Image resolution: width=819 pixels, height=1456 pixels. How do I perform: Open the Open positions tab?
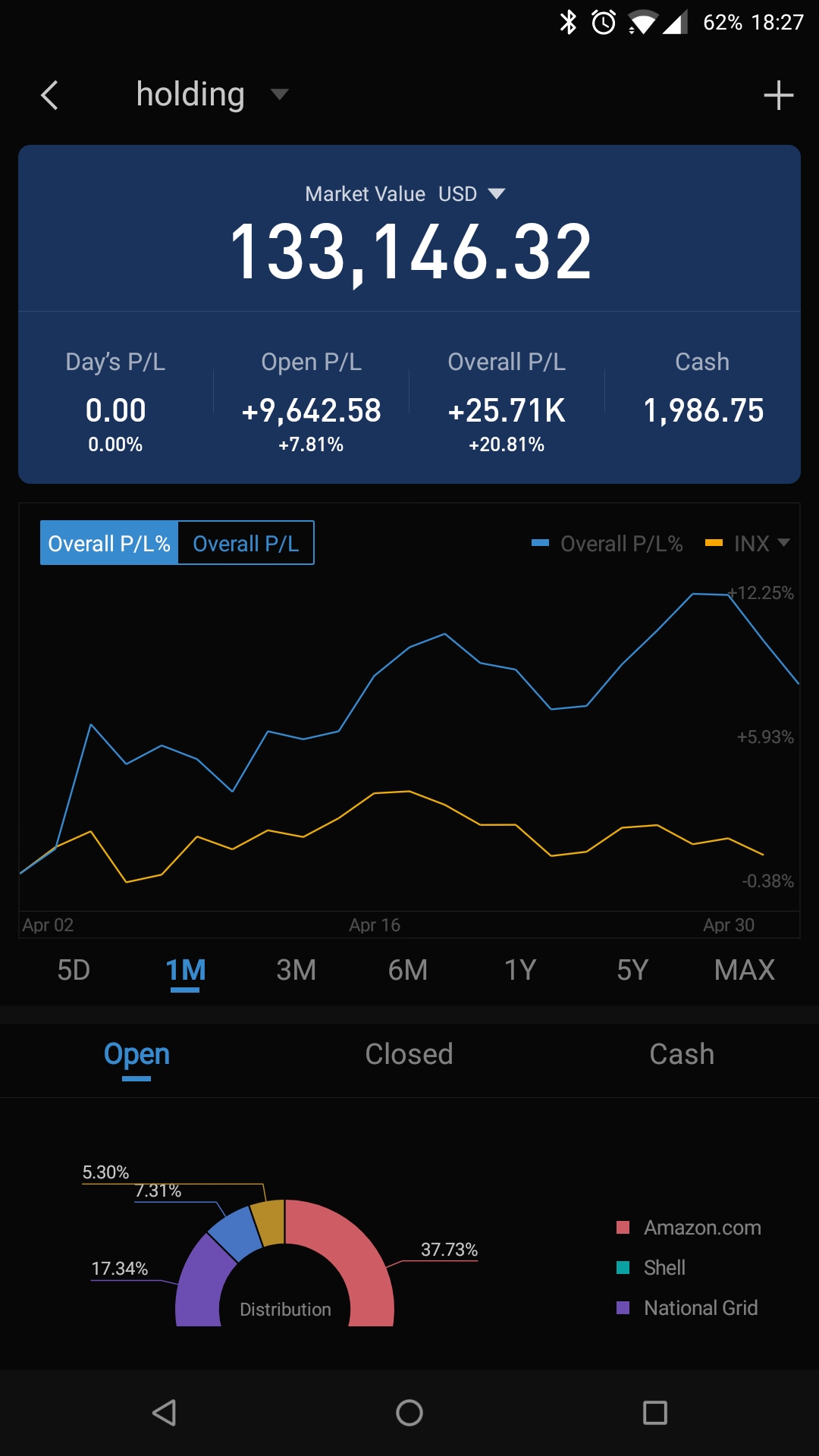coord(136,1055)
